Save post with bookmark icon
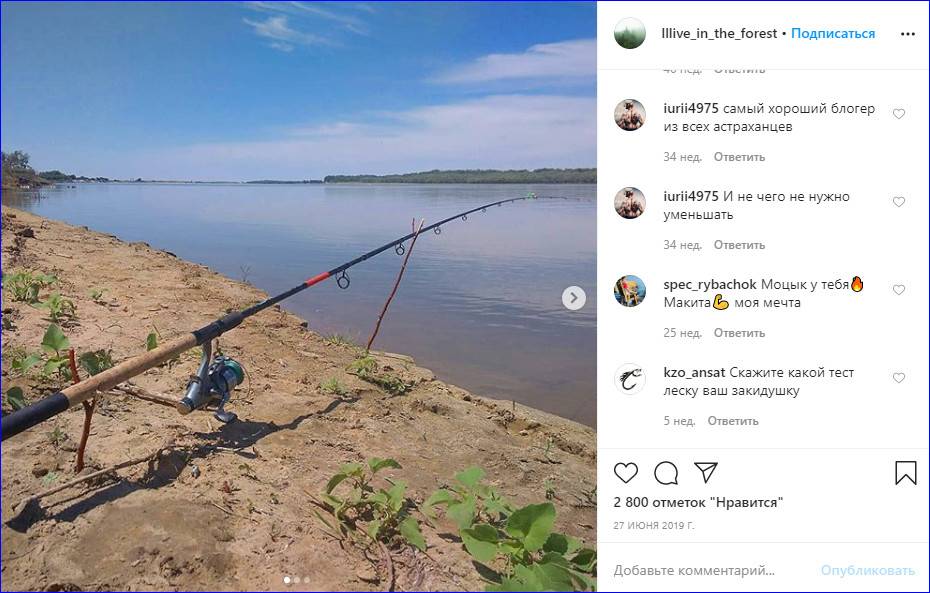 click(x=905, y=473)
